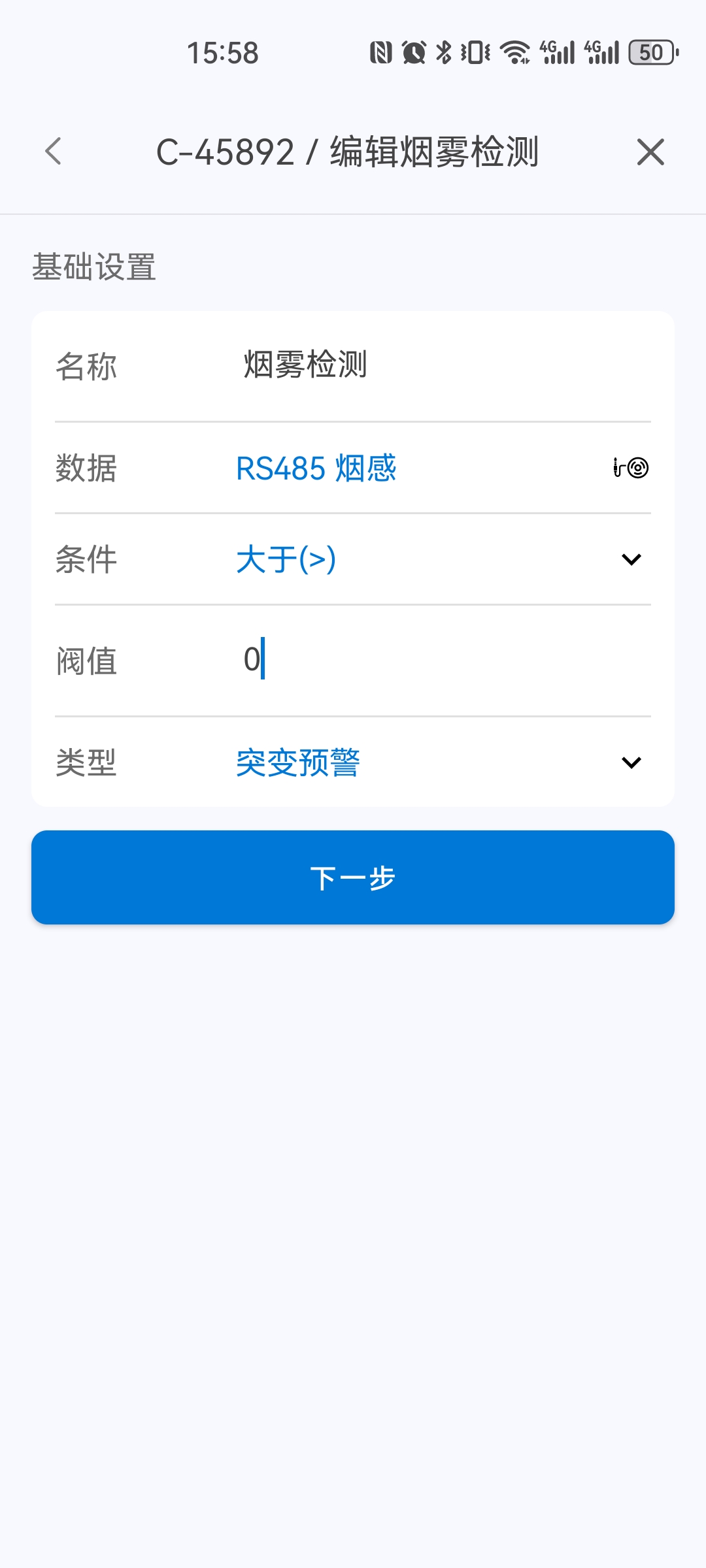Close the smoke detection editor

[x=650, y=152]
